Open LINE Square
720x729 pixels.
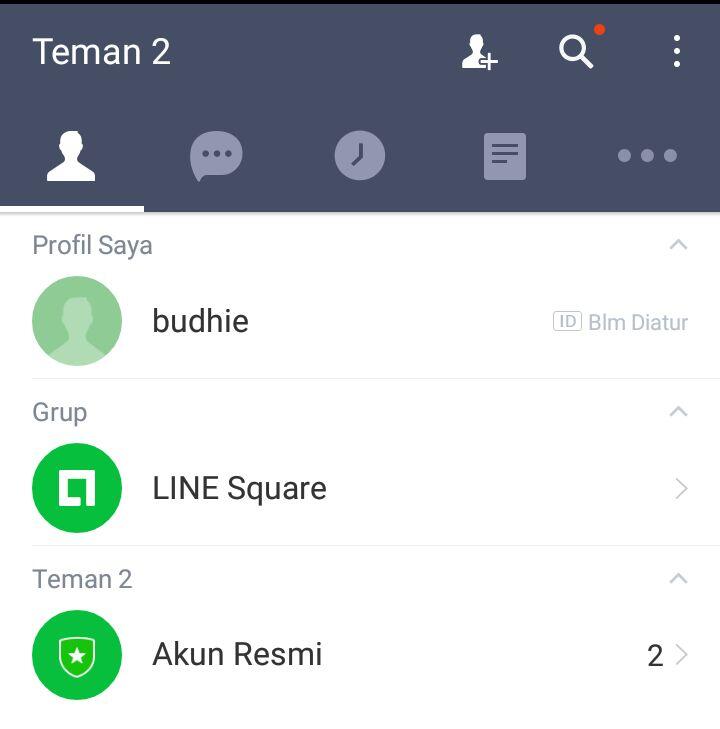(240, 488)
